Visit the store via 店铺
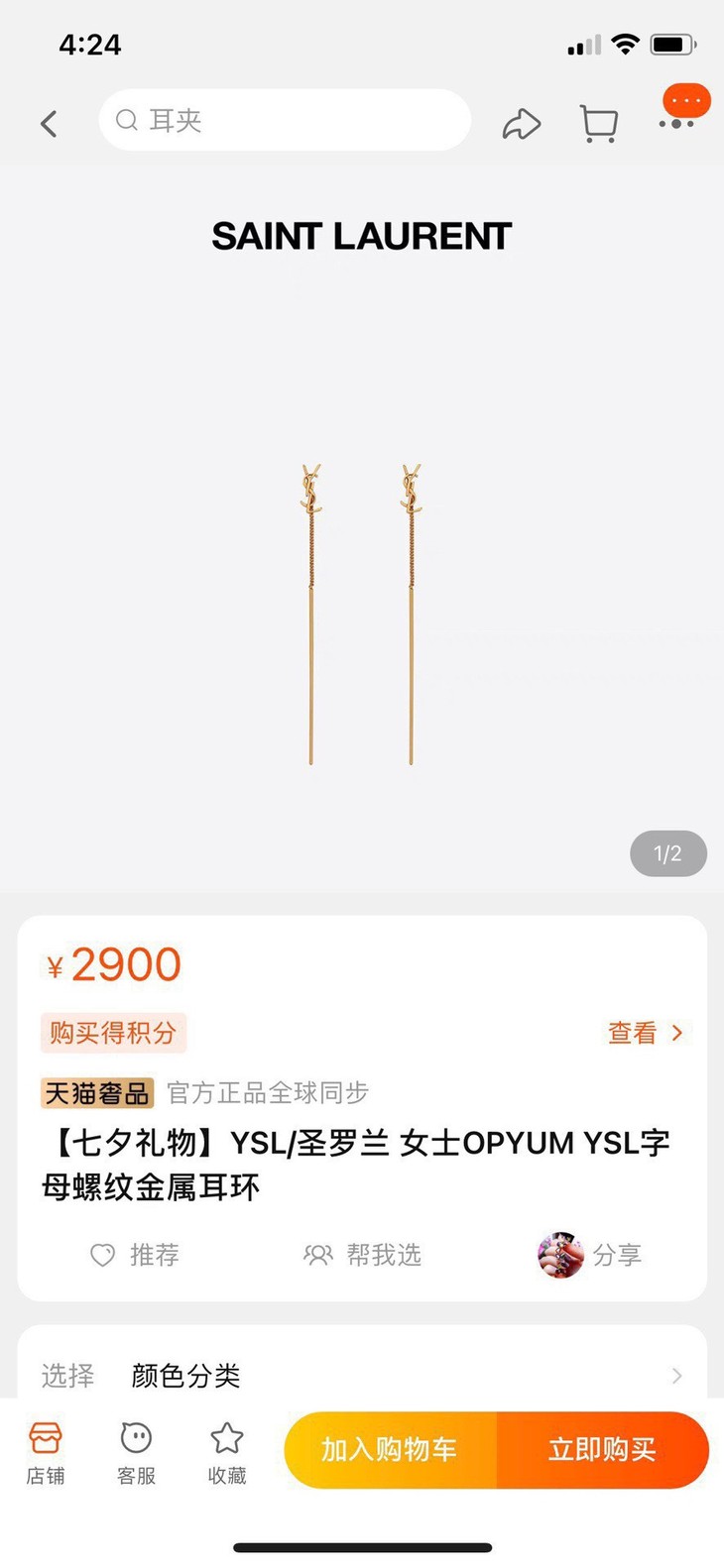The width and height of the screenshot is (724, 1568). pos(46,1452)
